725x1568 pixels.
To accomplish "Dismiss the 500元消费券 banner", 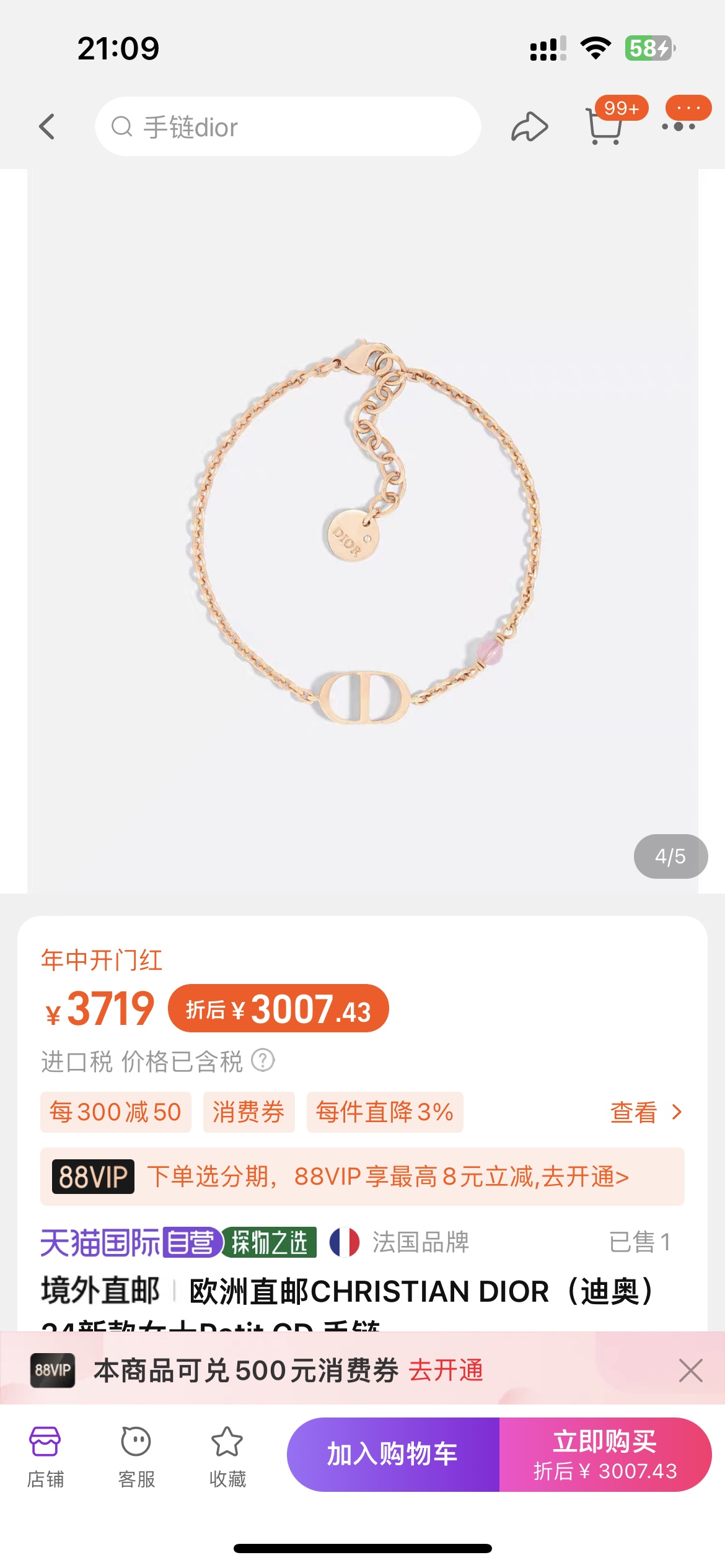I will 690,1370.
